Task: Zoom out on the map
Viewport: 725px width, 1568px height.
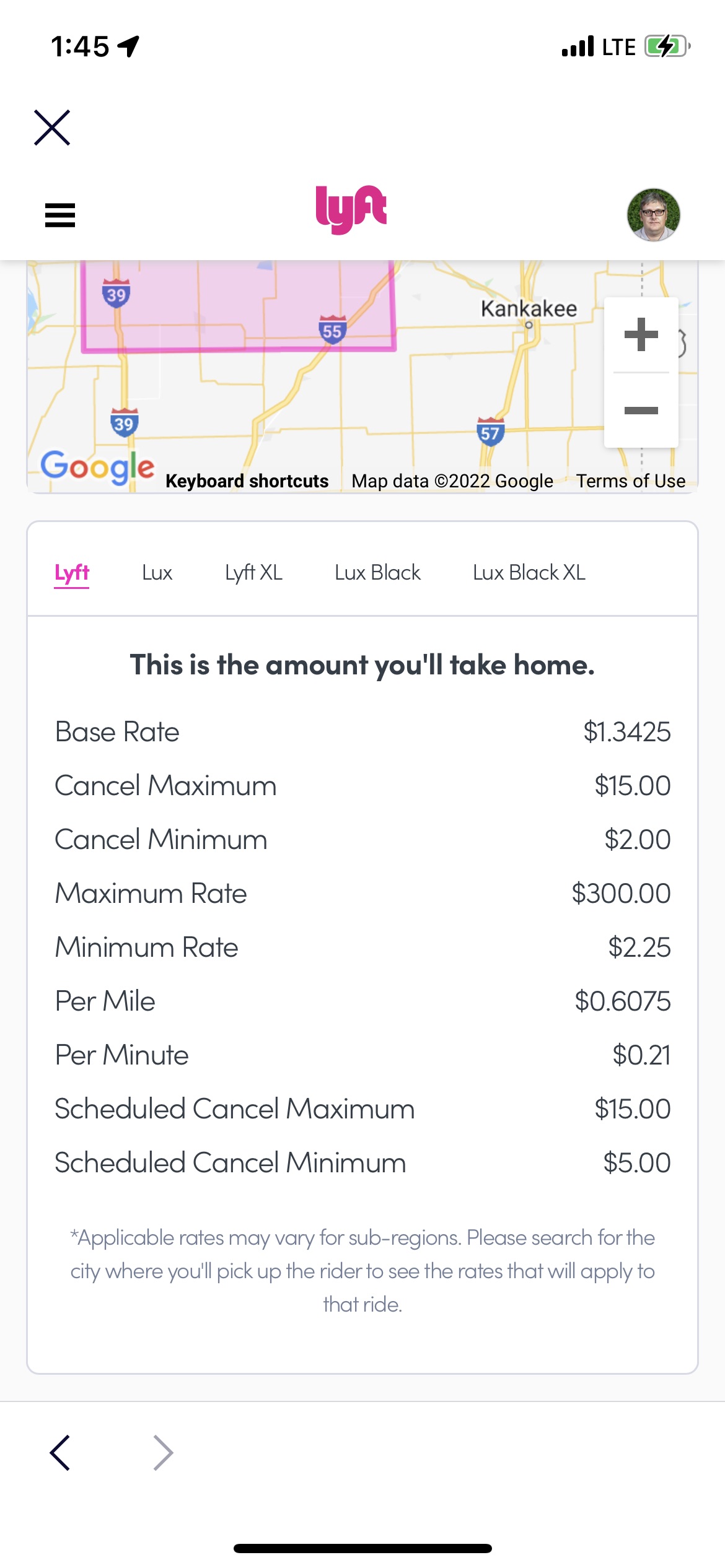Action: tap(641, 410)
